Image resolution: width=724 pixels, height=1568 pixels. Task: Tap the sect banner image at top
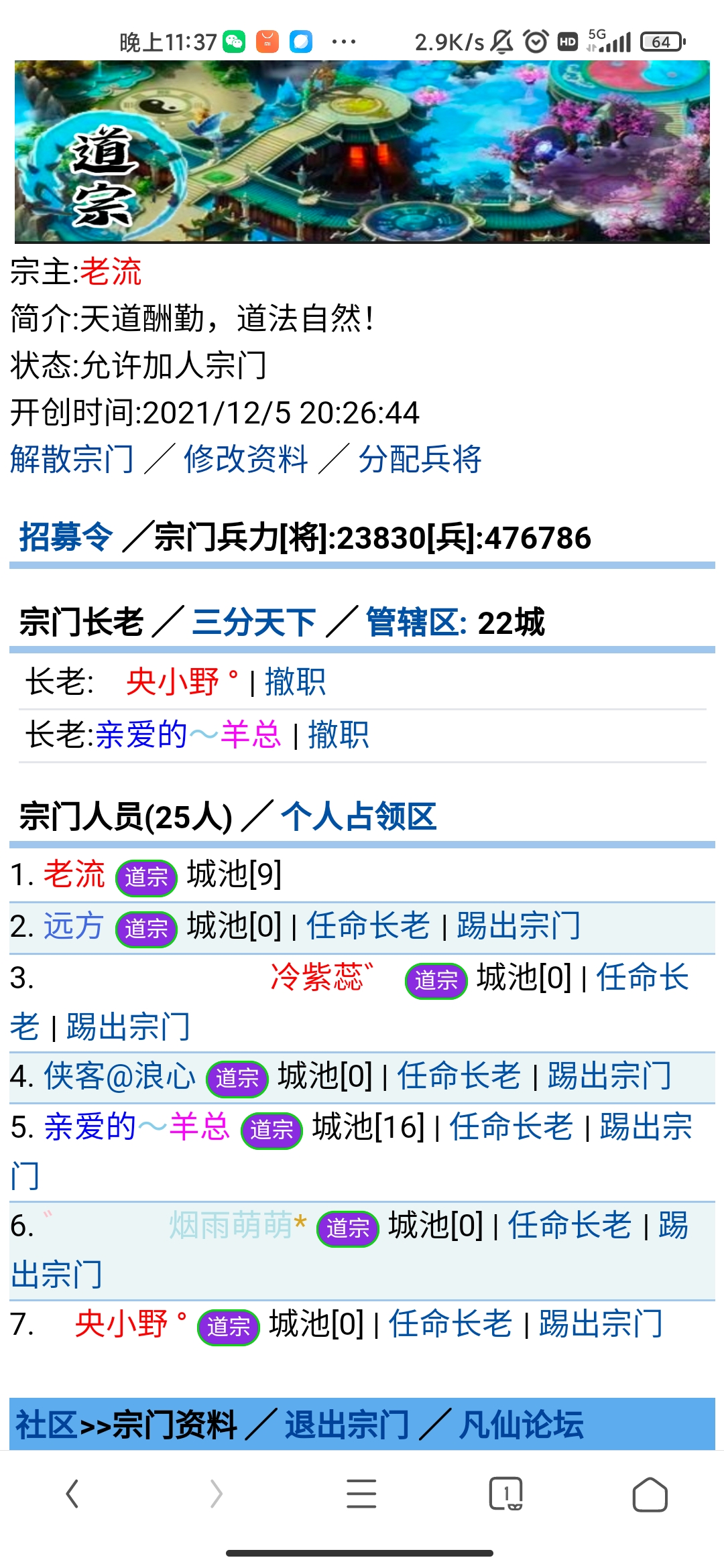[362, 153]
